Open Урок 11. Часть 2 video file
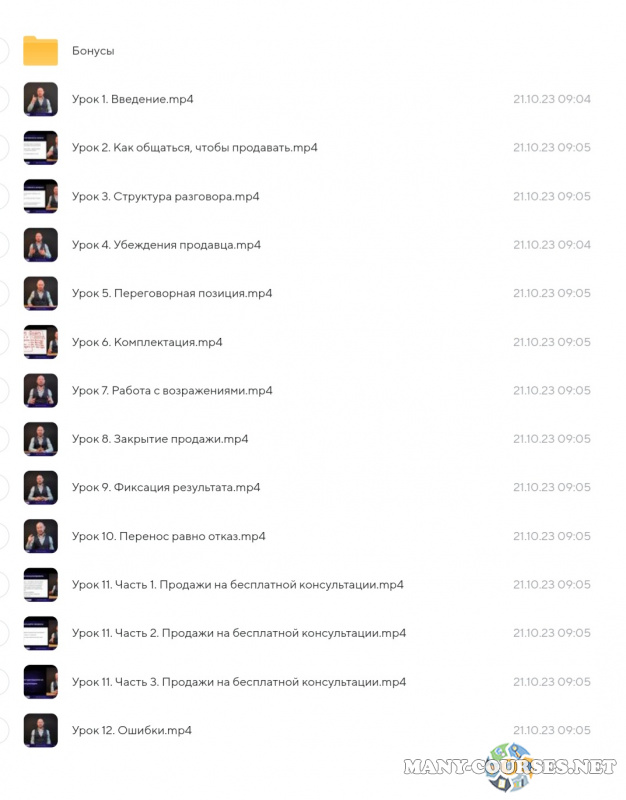 tap(238, 633)
